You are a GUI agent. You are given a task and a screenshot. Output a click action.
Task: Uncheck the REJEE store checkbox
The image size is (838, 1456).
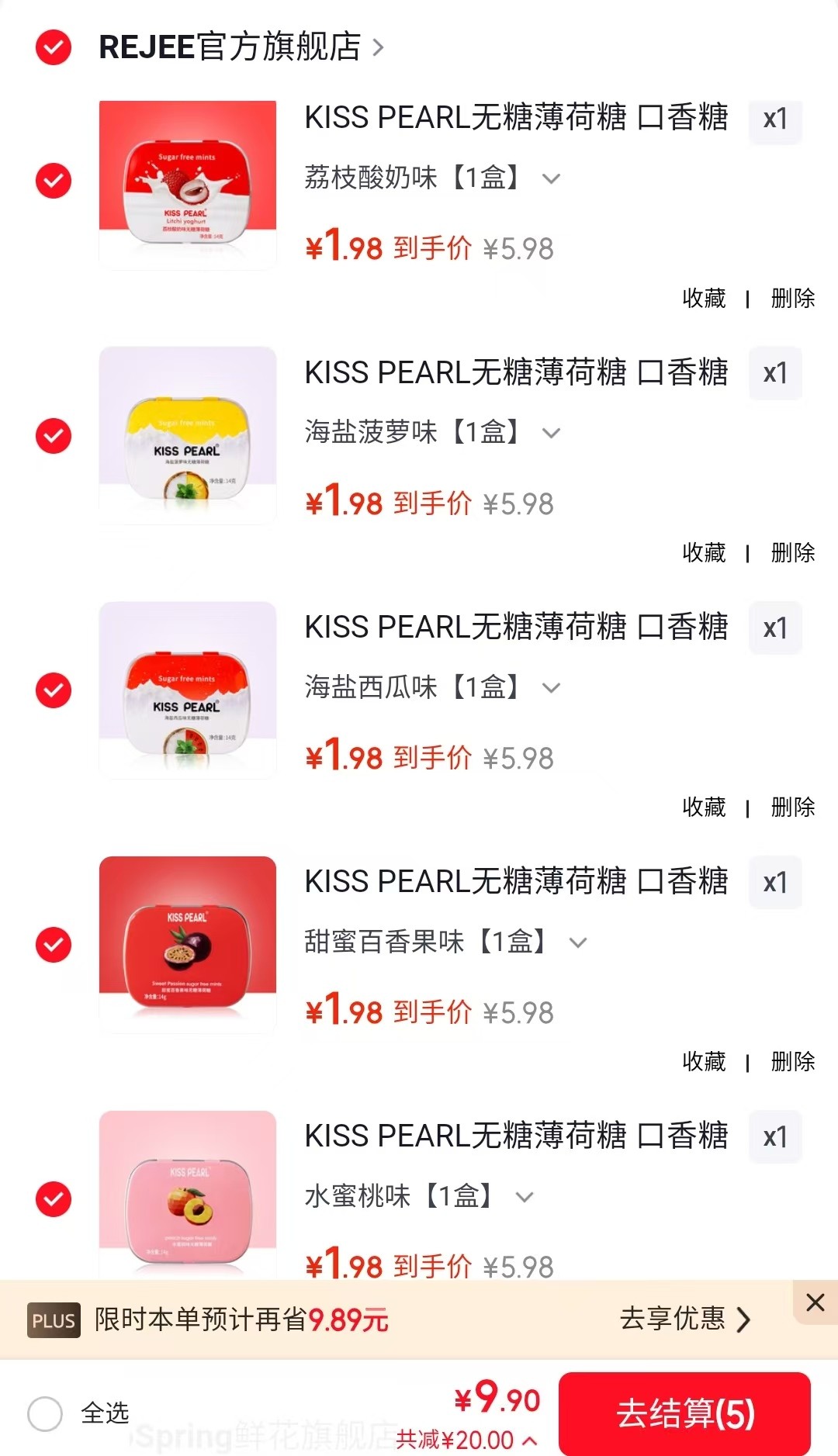(54, 47)
